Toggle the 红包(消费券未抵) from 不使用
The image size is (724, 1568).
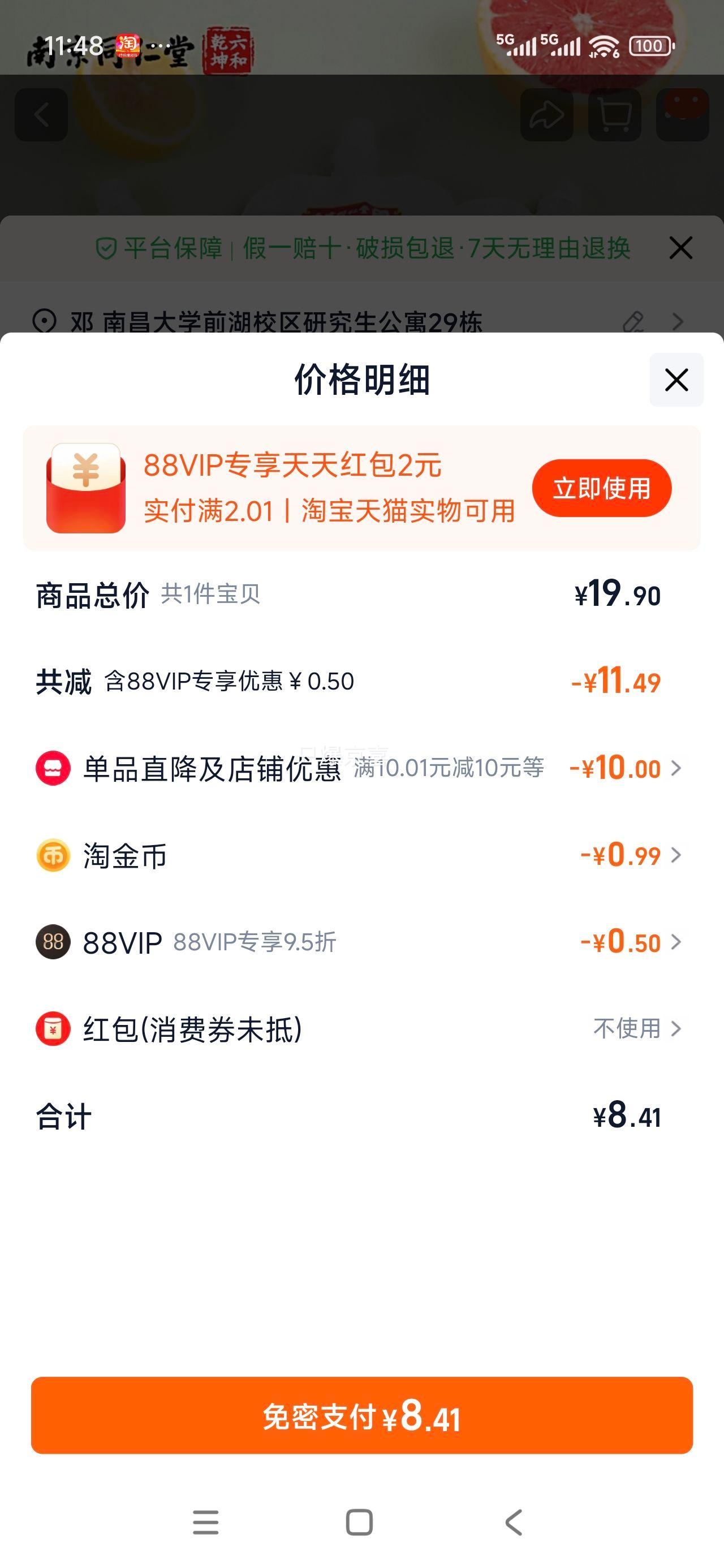(627, 1029)
